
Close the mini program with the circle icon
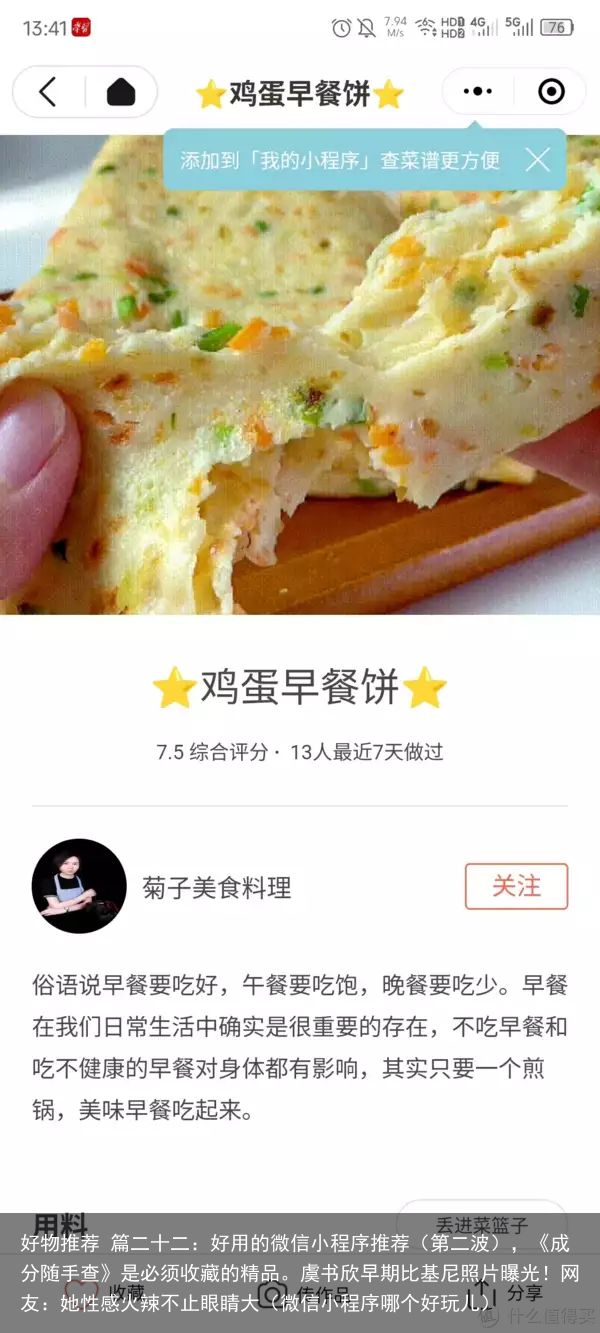click(551, 92)
